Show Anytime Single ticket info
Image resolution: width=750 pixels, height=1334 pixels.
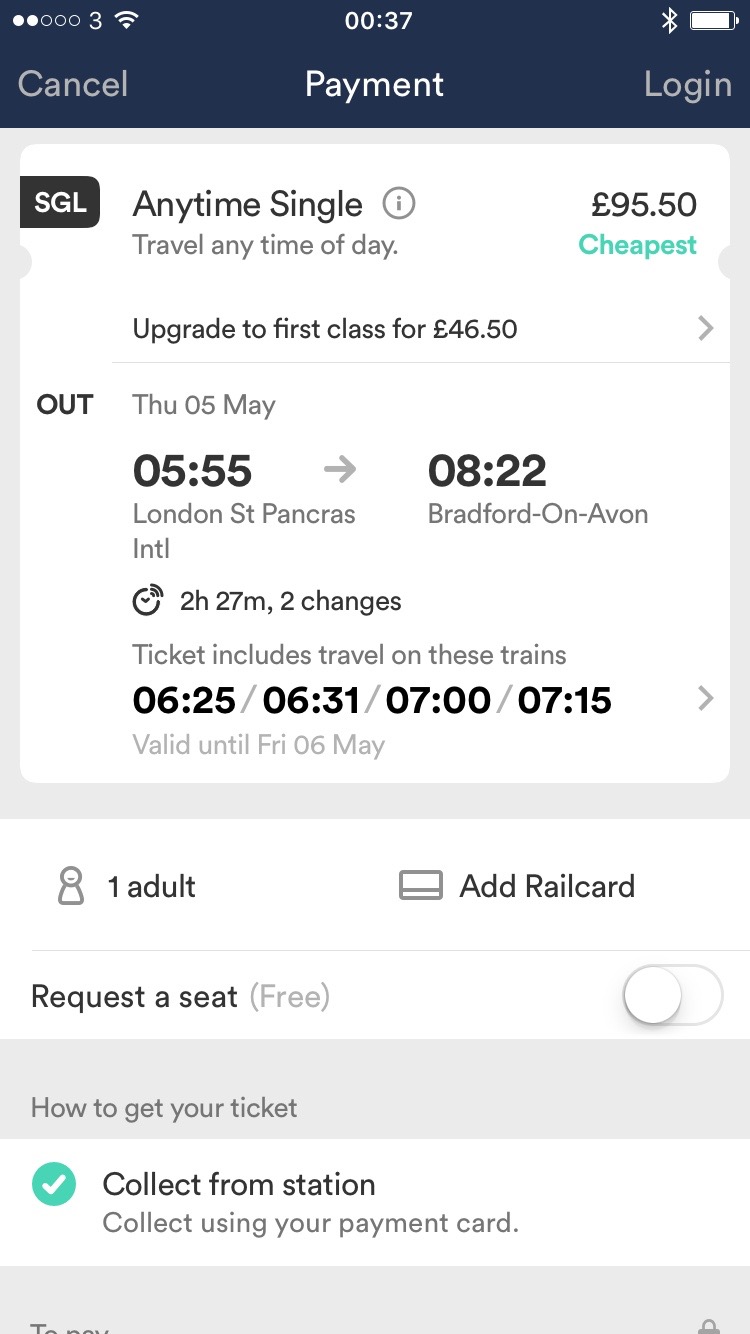pos(399,205)
